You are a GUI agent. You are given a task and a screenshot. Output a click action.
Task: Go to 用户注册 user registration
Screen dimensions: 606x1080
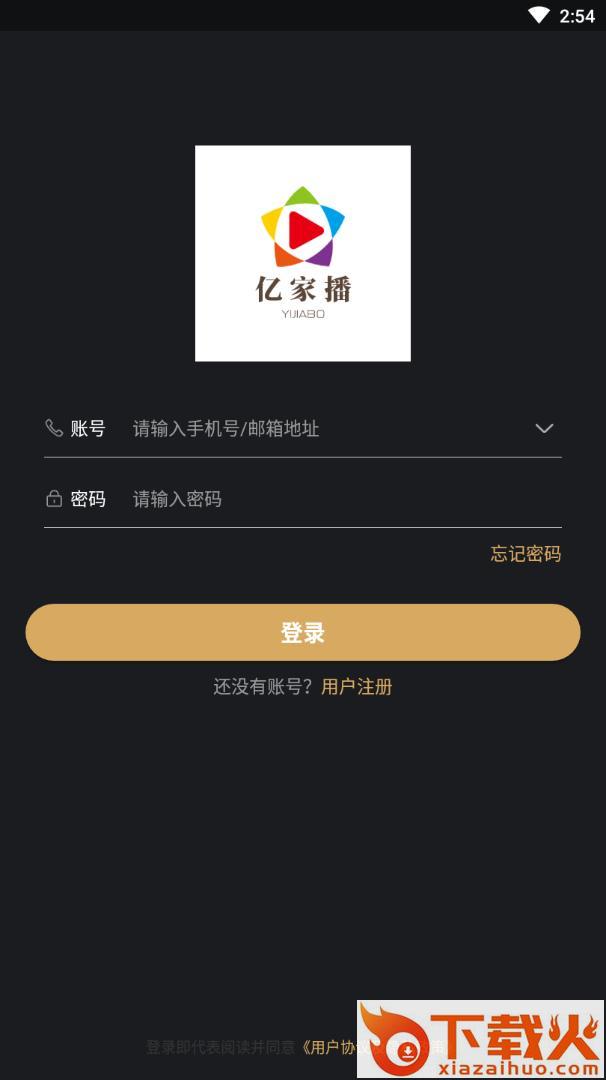click(x=356, y=687)
